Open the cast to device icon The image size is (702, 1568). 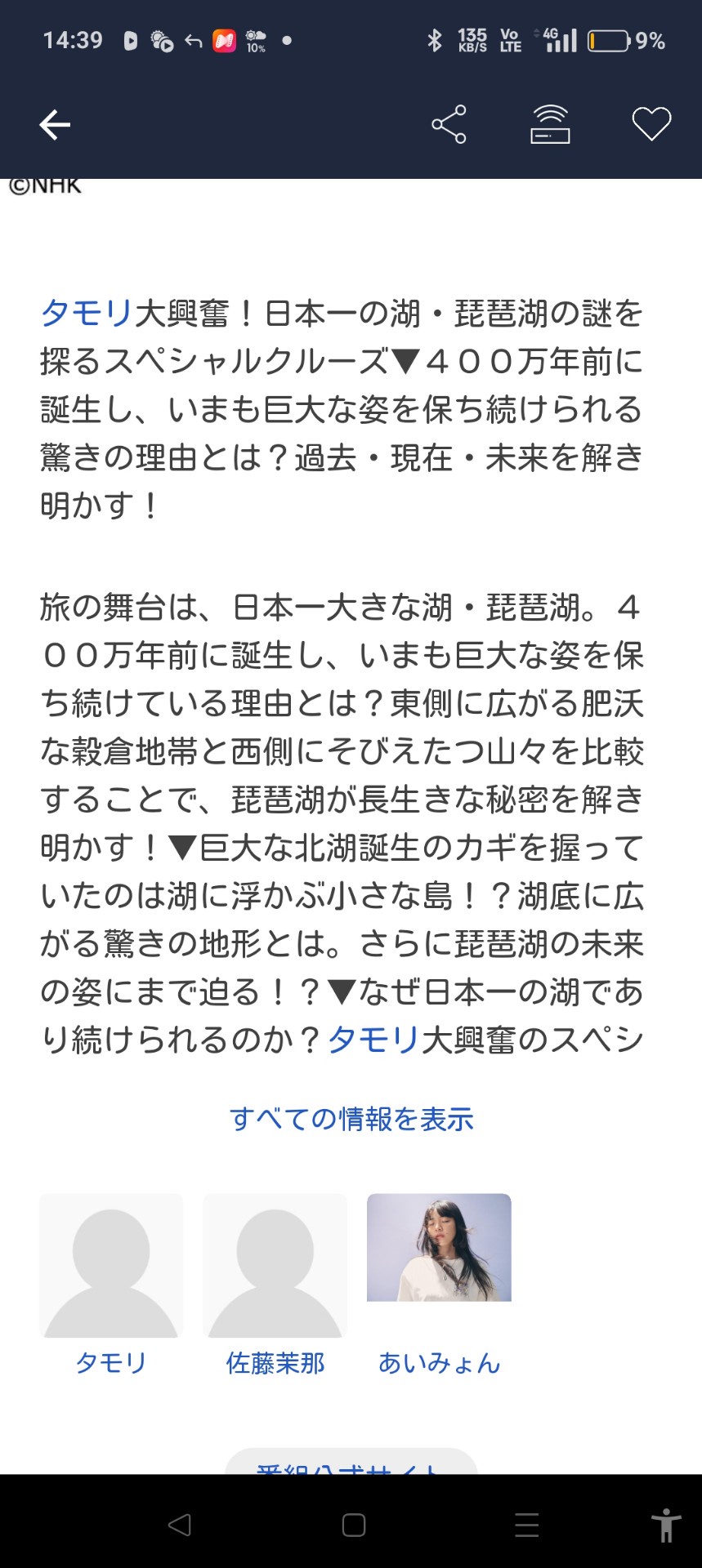550,124
